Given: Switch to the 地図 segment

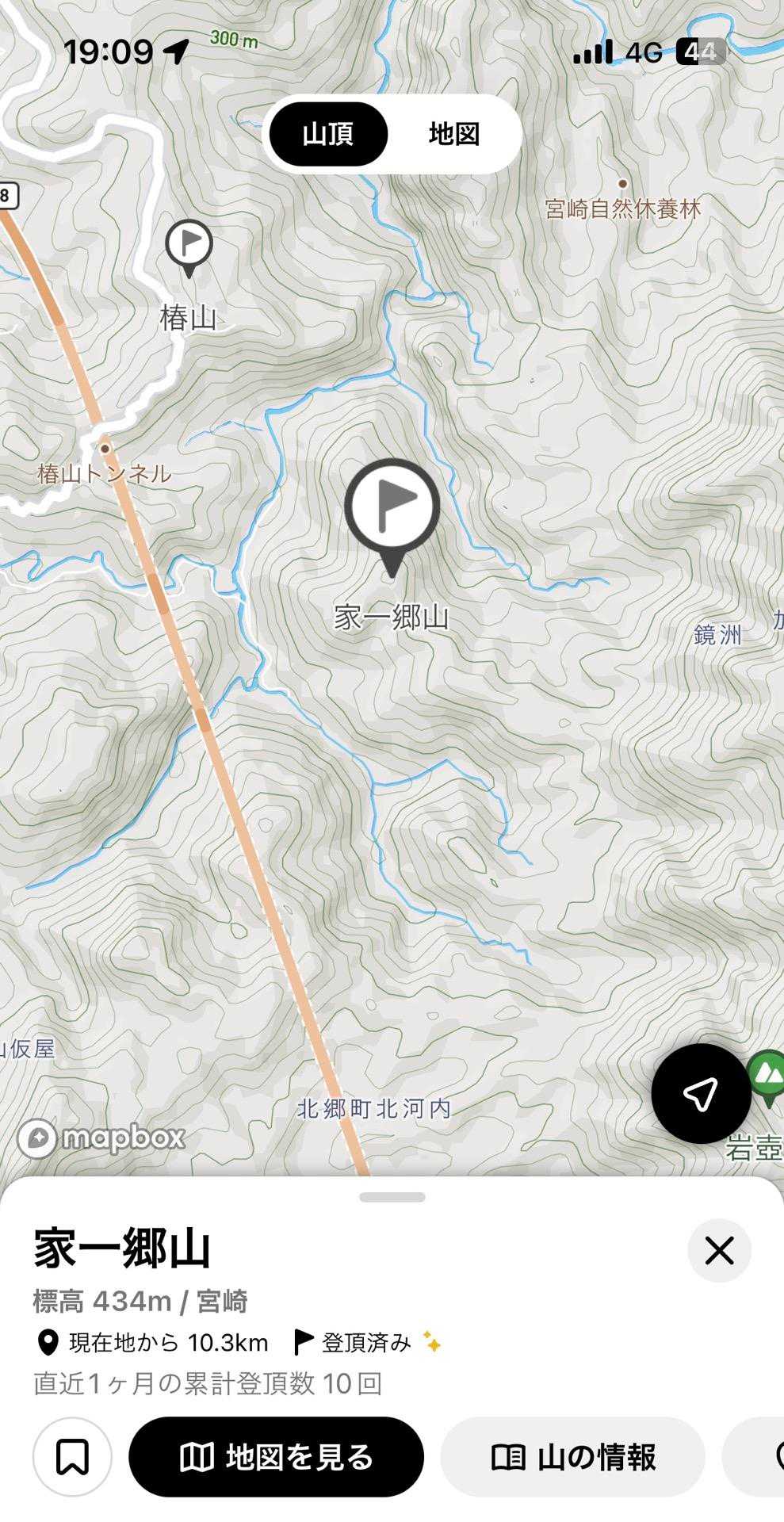Looking at the screenshot, I should coord(454,134).
